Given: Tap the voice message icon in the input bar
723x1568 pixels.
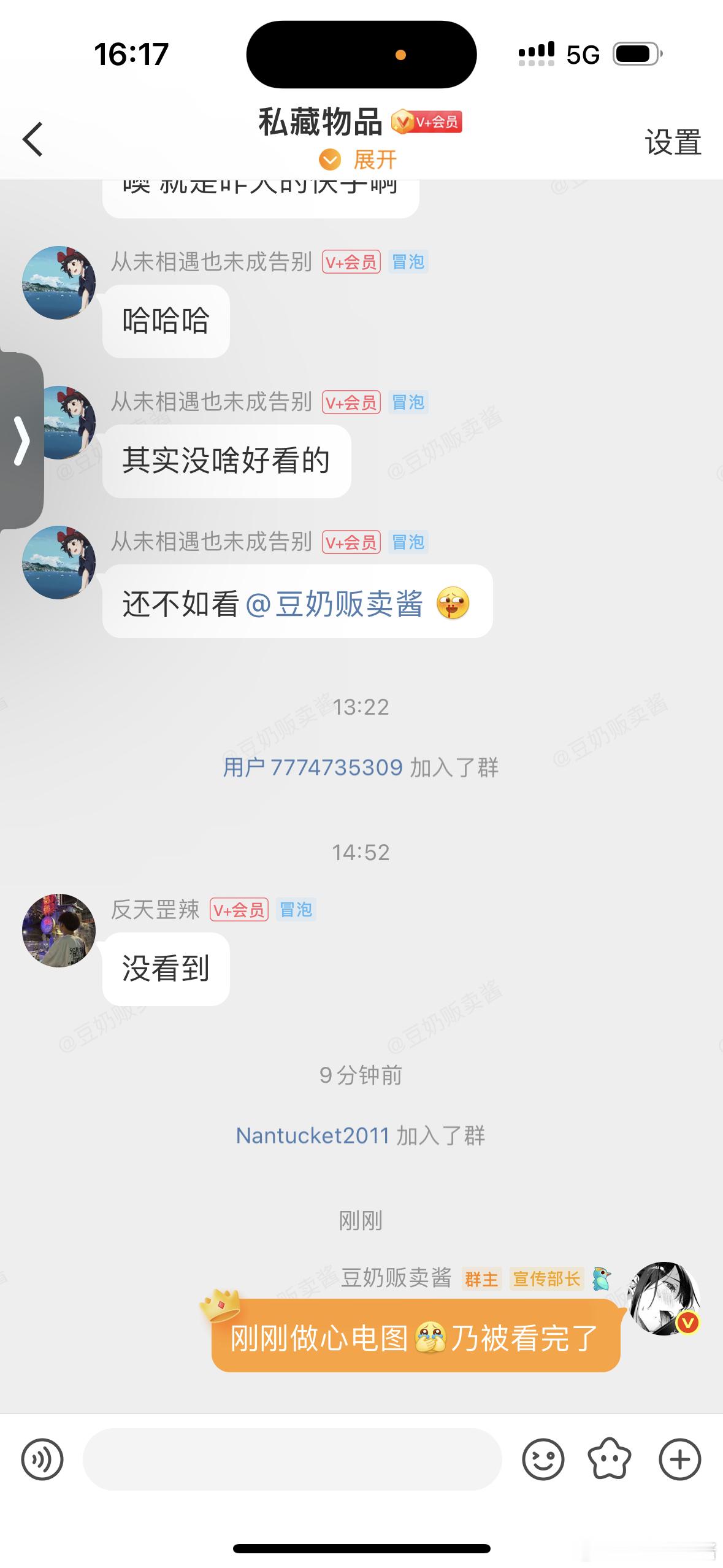Looking at the screenshot, I should 42,1460.
